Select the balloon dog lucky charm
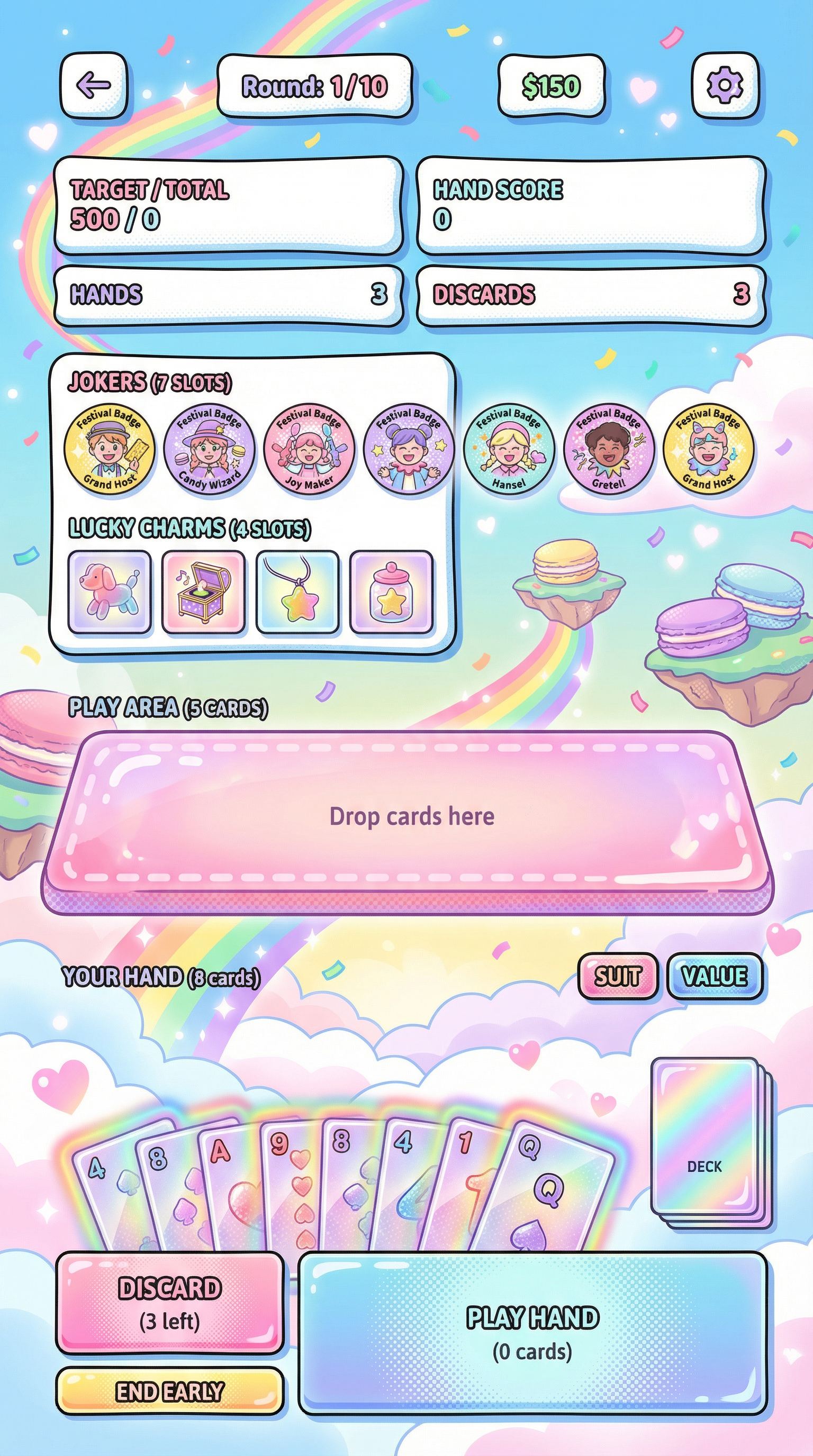The width and height of the screenshot is (813, 1456). 110,593
